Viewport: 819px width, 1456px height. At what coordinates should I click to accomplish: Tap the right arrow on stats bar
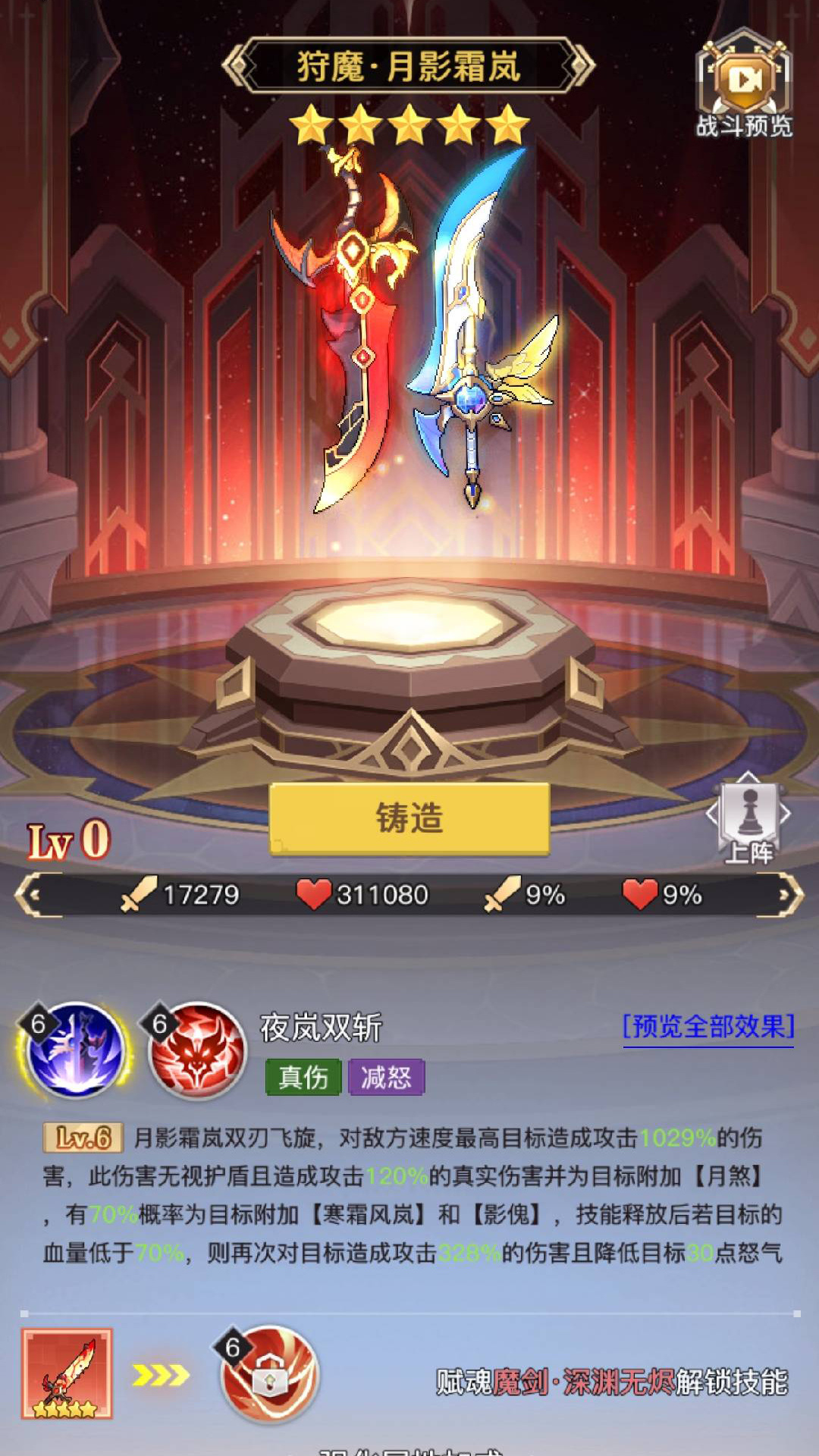click(x=786, y=895)
